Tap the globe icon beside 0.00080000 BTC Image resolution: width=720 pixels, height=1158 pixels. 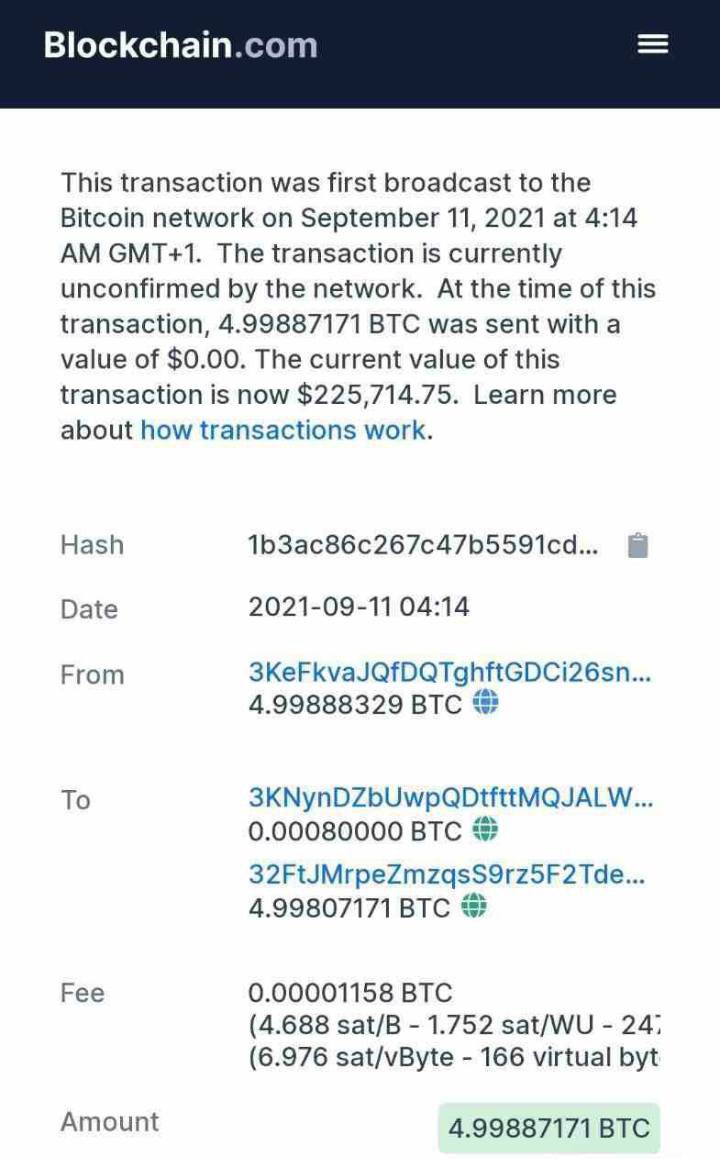(485, 830)
